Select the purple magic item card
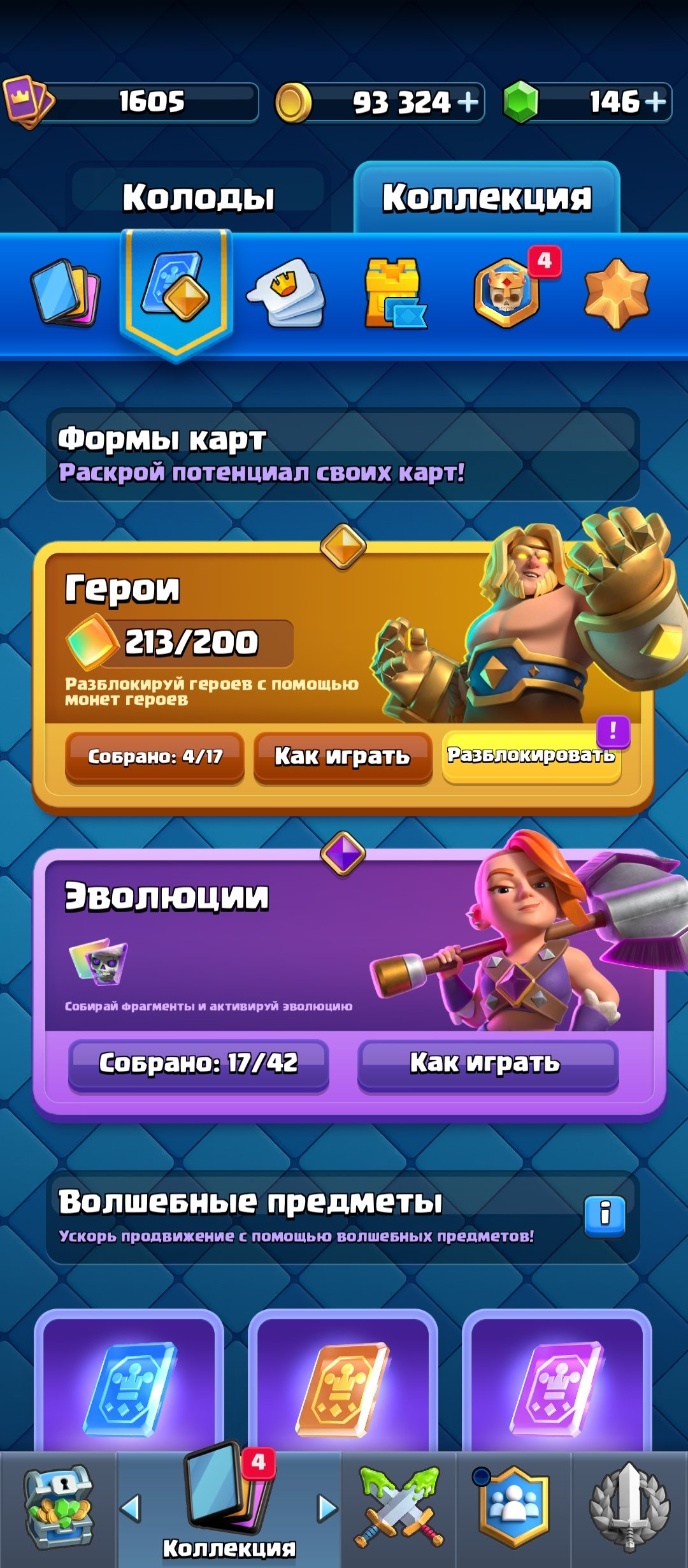Viewport: 688px width, 1568px height. tap(557, 1383)
